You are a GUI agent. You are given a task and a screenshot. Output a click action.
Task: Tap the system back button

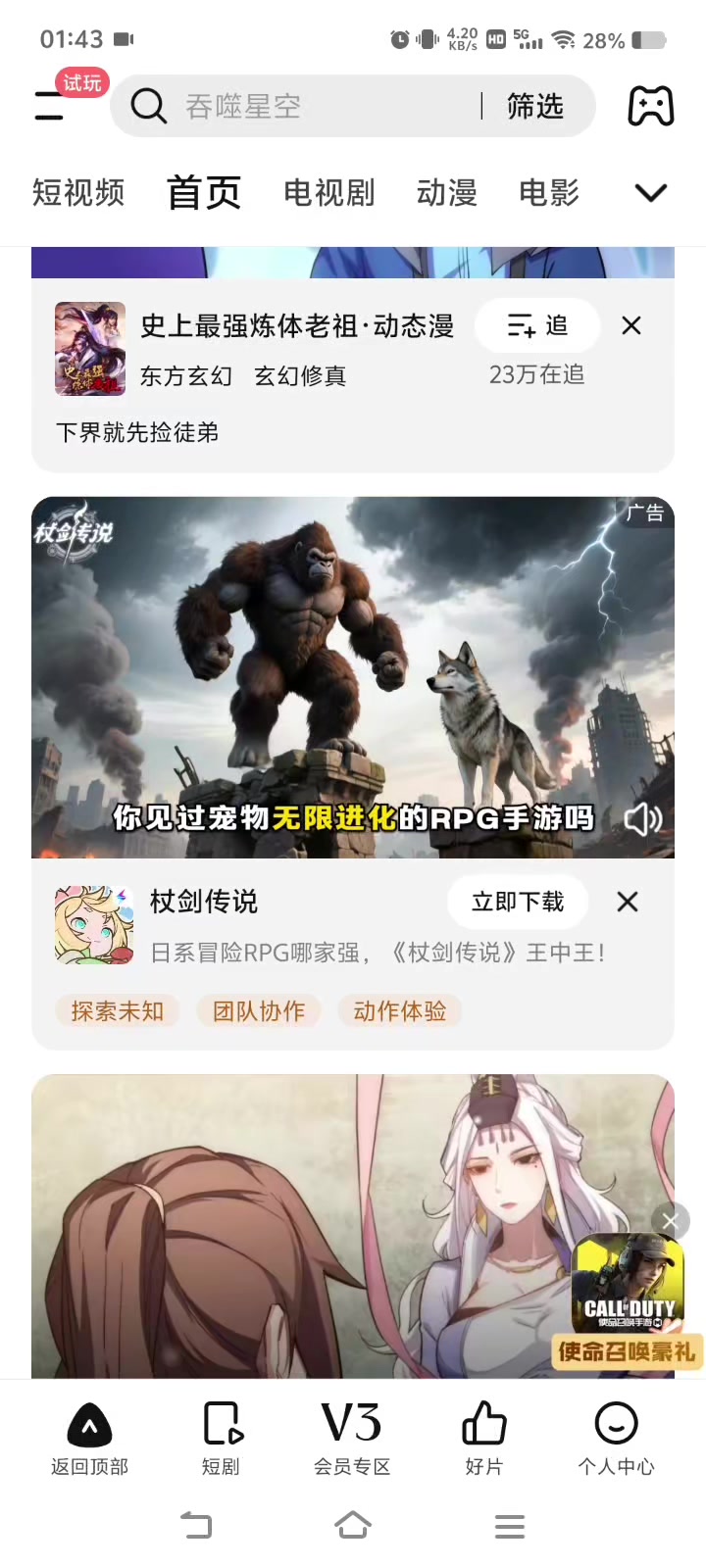[x=196, y=1525]
